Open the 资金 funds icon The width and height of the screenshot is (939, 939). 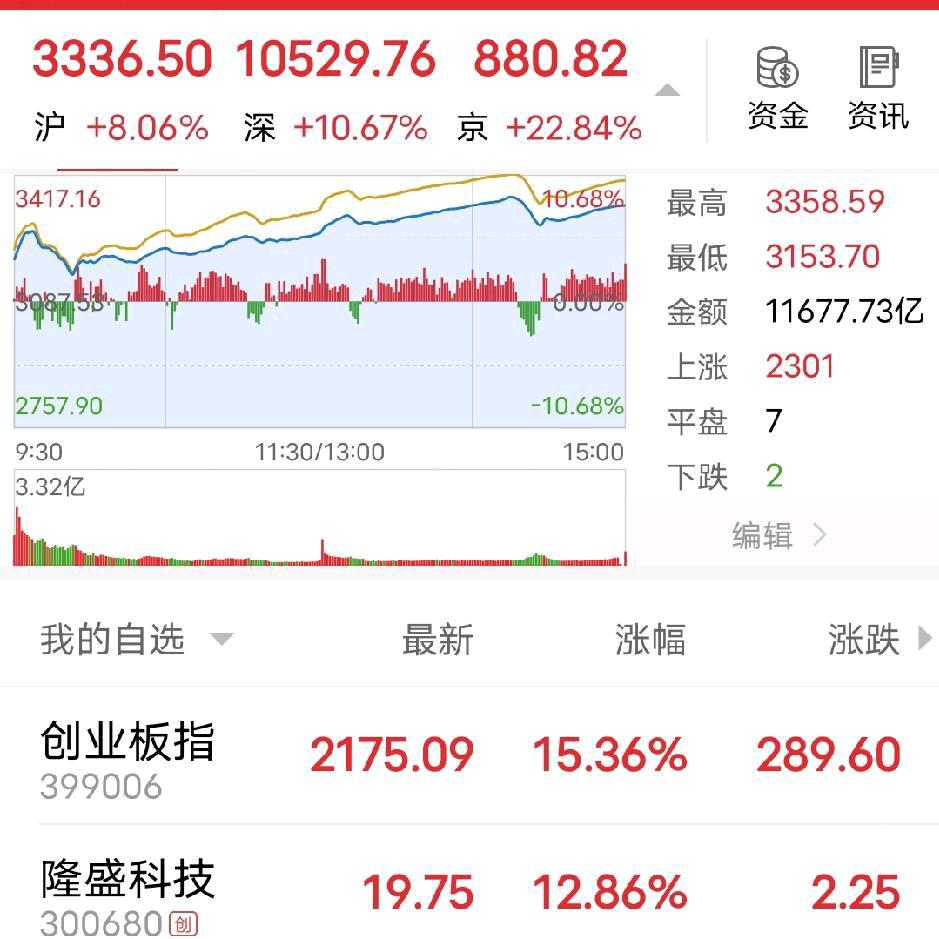(x=777, y=88)
